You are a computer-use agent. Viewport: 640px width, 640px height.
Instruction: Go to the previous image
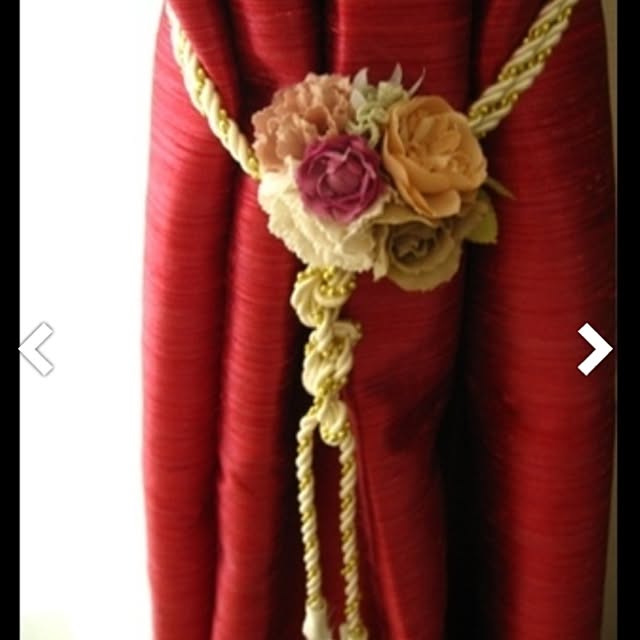click(x=35, y=349)
